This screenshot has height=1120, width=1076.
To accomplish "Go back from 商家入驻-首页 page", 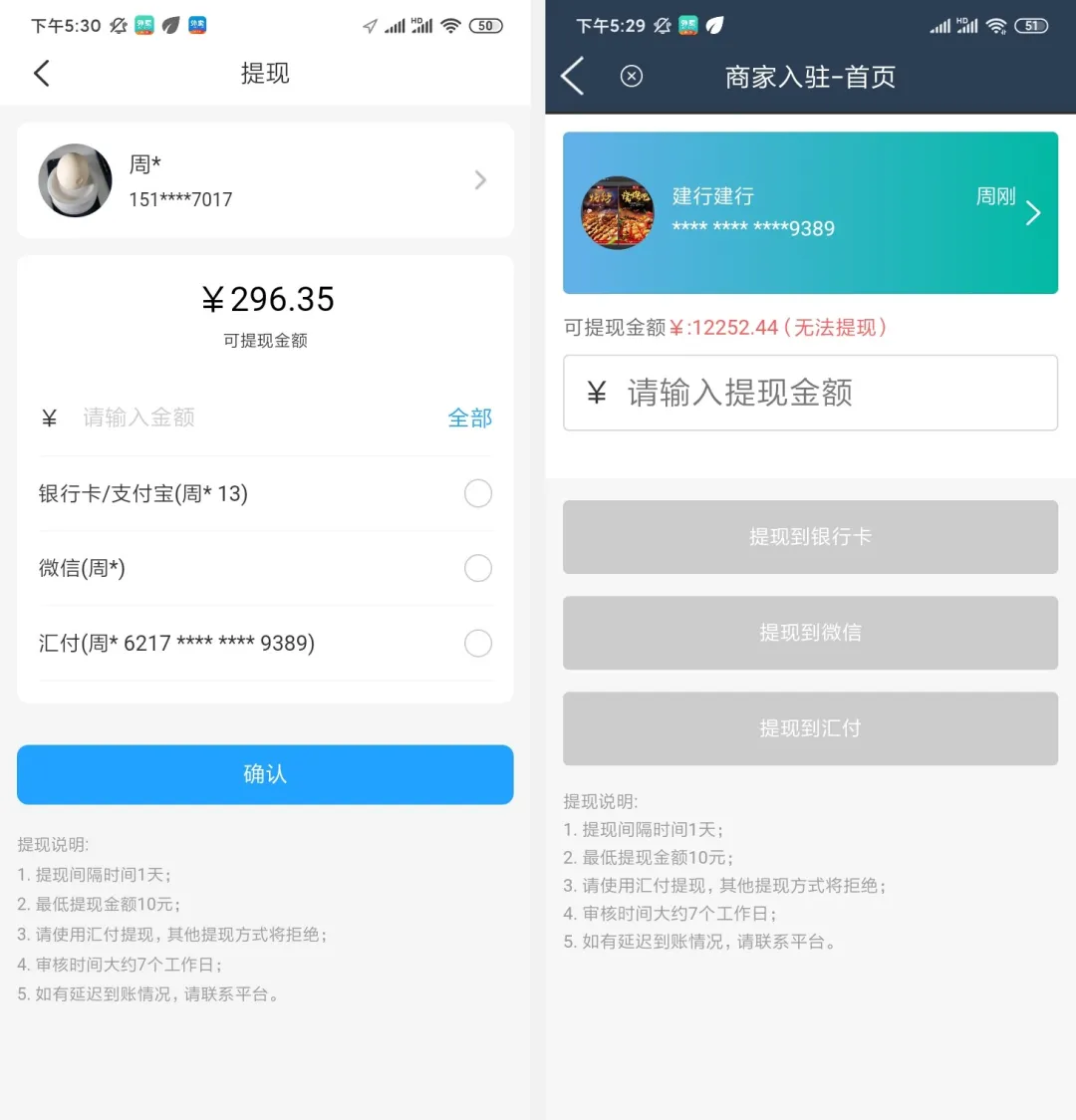I will point(573,77).
